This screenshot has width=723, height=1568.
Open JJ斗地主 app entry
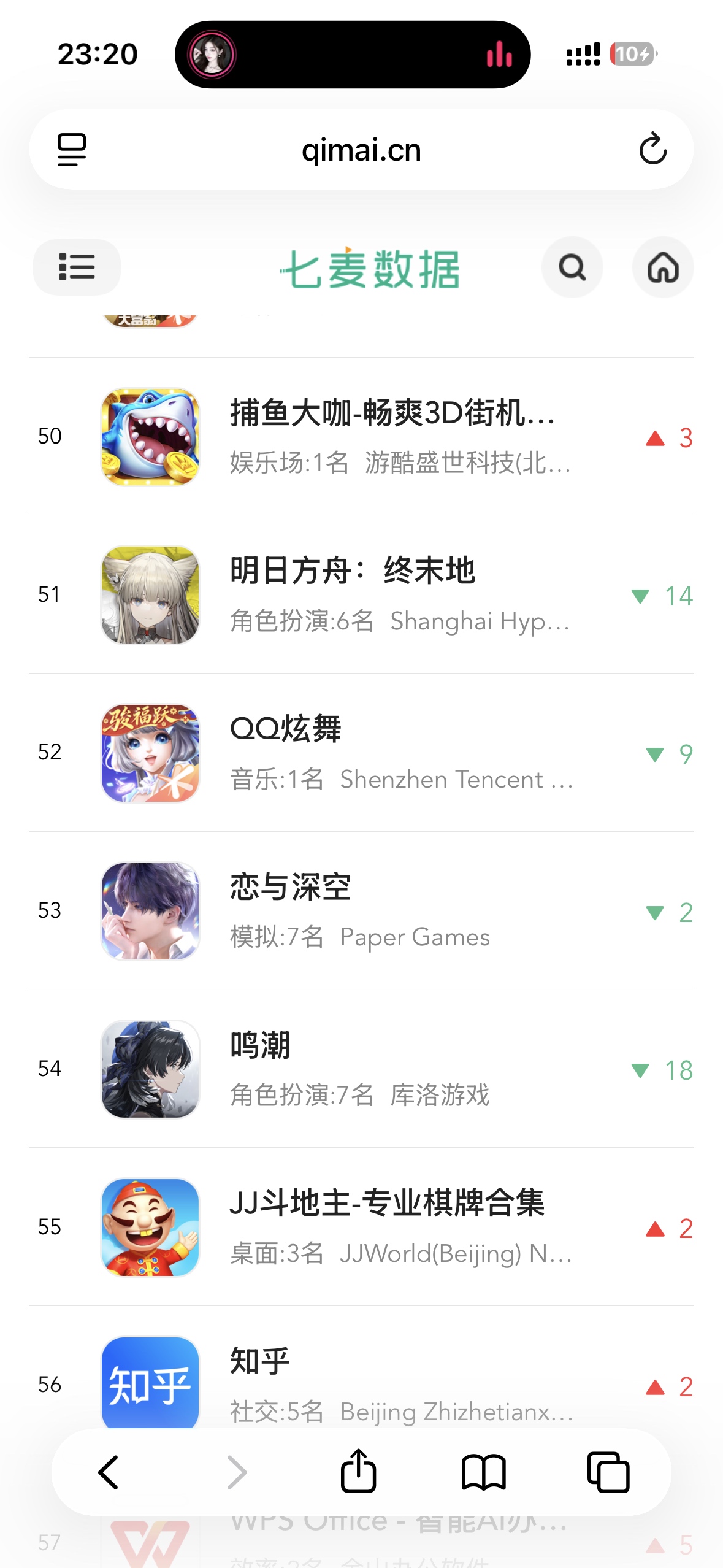pos(361,1227)
